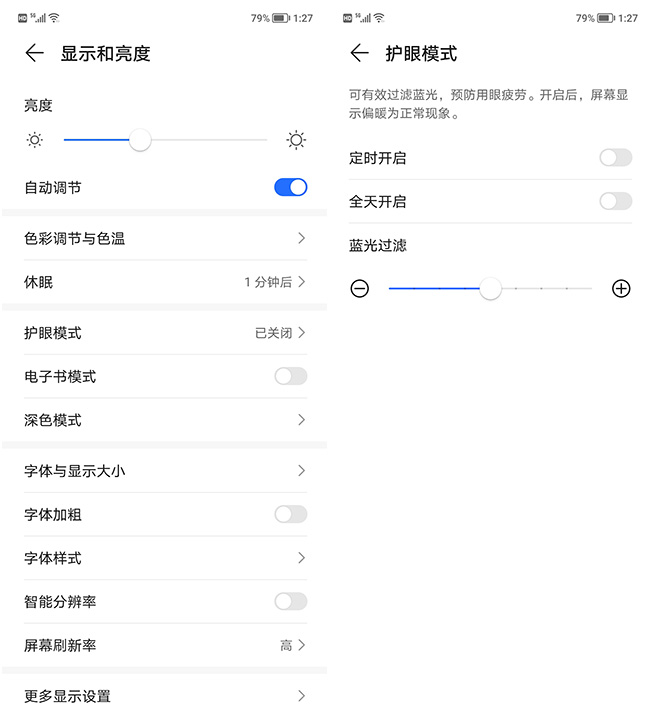
Task: Open 深色模式 settings
Action: tap(164, 420)
